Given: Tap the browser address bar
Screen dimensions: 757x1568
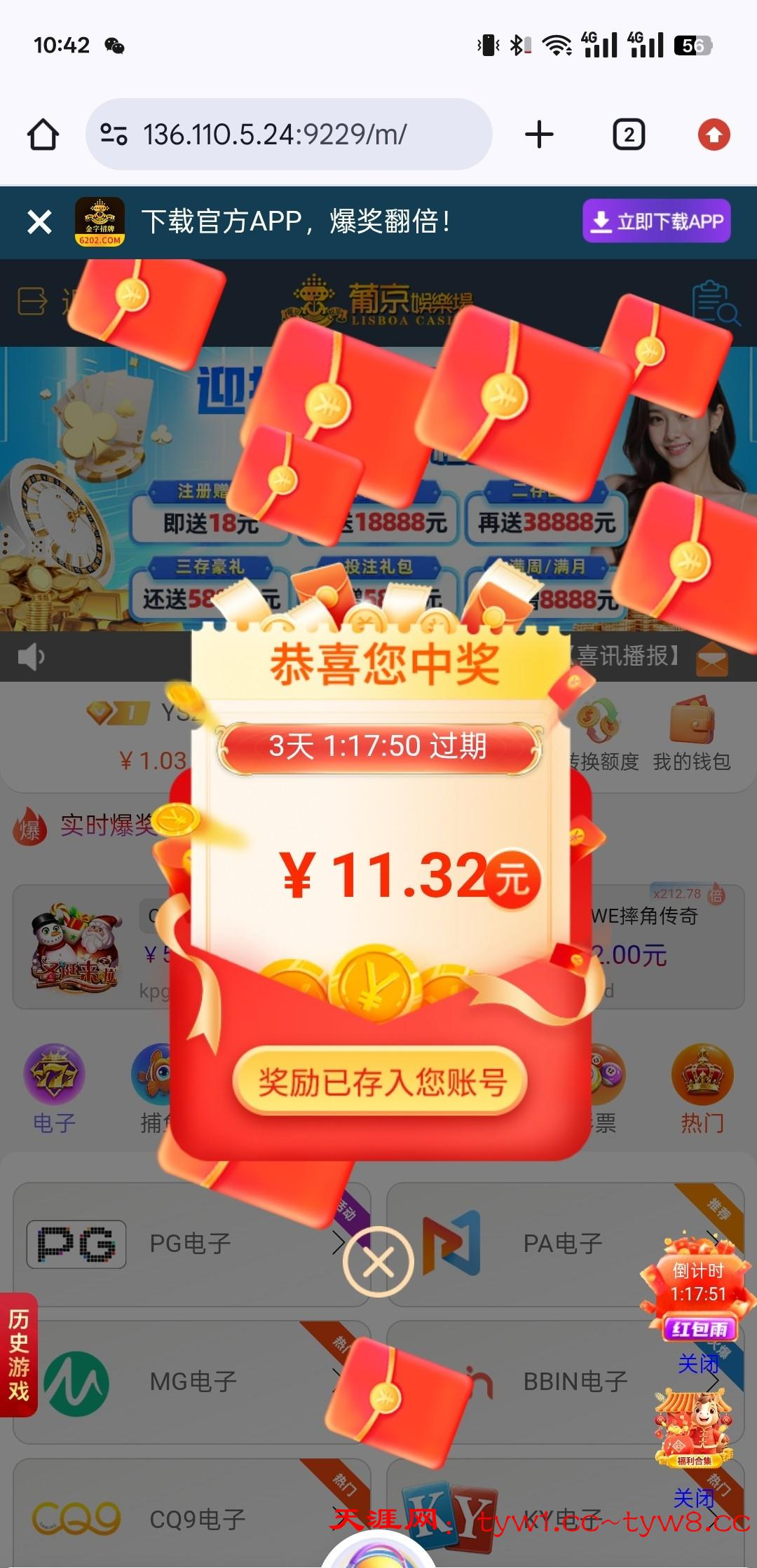Looking at the screenshot, I should [288, 135].
